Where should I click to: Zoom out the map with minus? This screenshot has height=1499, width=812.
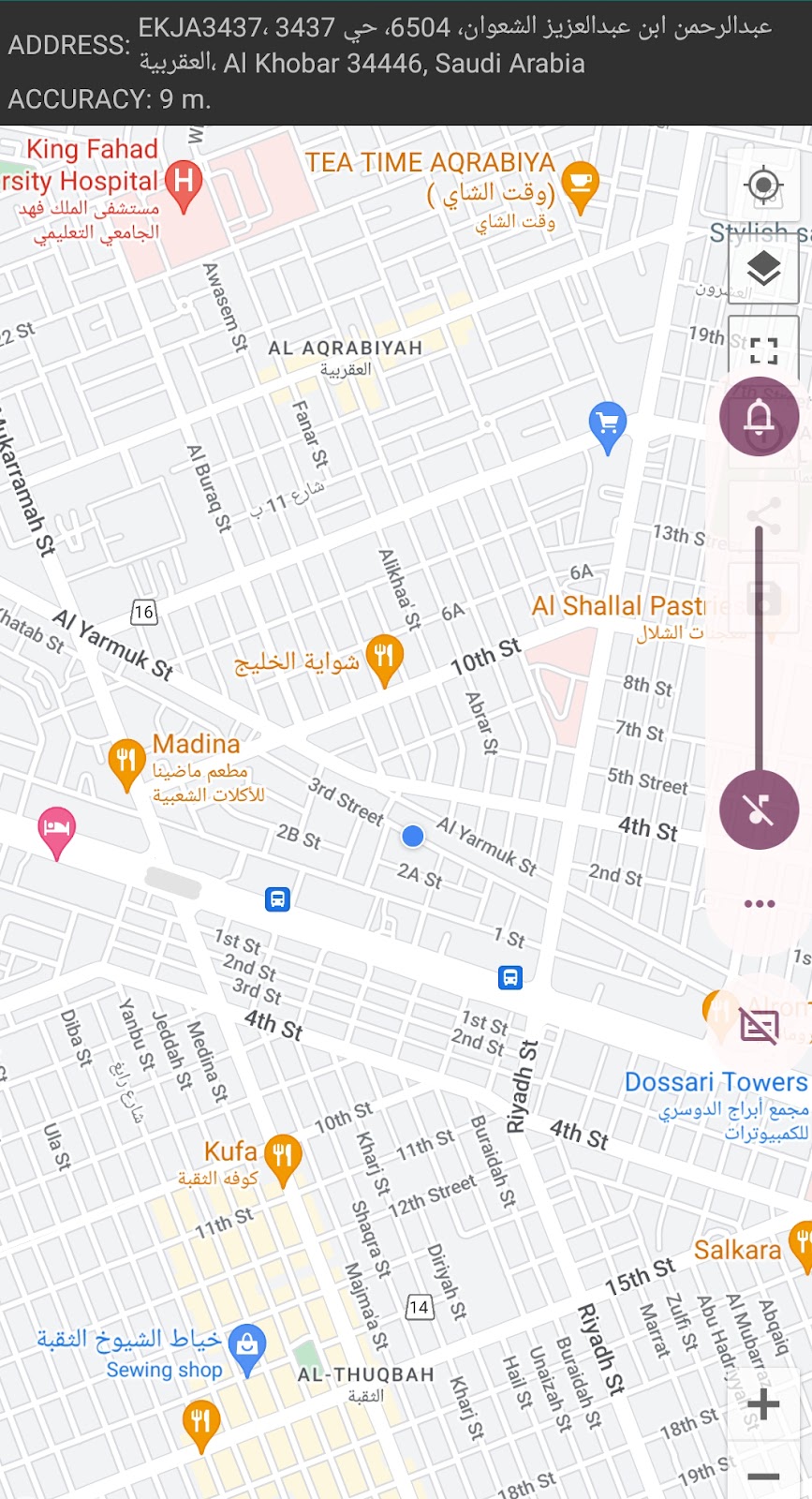point(763,1477)
